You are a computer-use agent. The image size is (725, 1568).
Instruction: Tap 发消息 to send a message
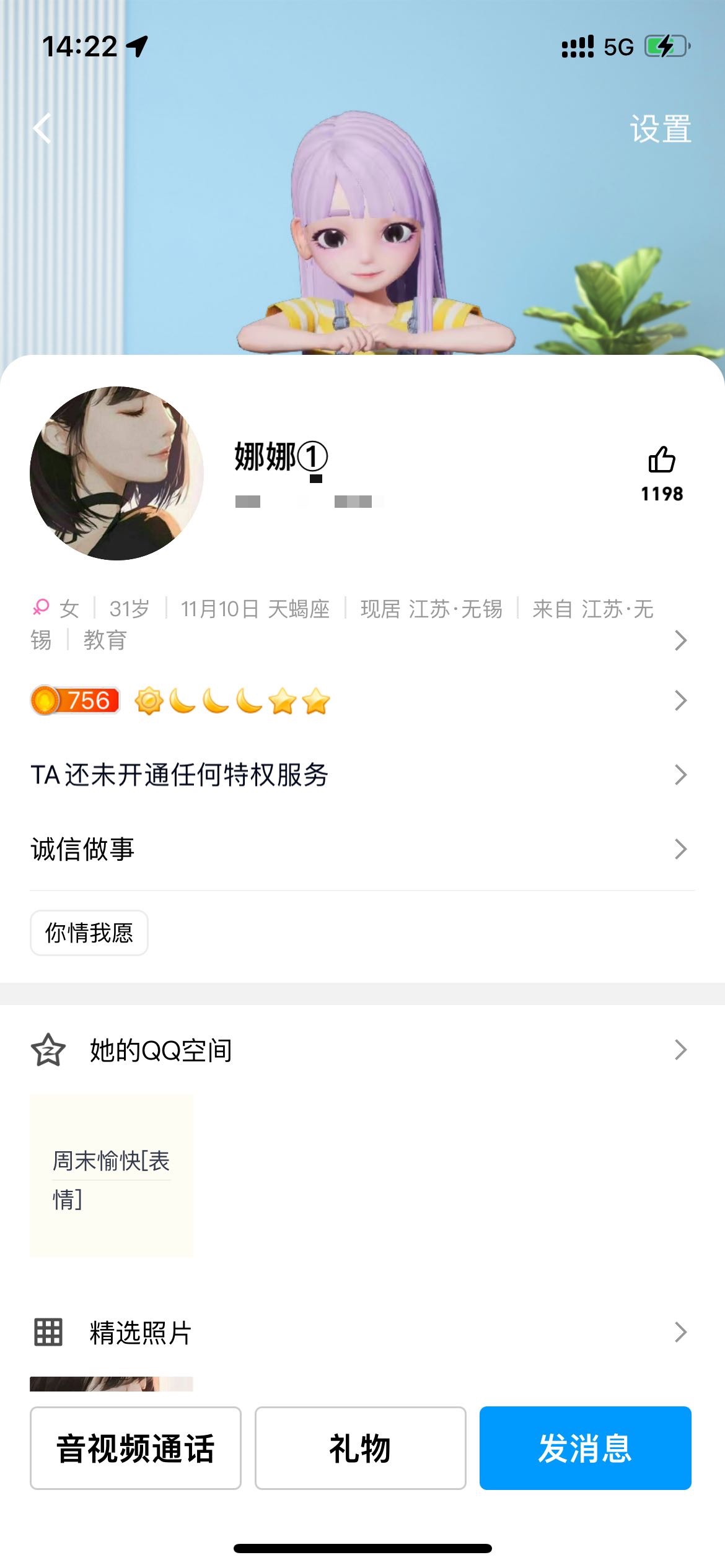[585, 1448]
